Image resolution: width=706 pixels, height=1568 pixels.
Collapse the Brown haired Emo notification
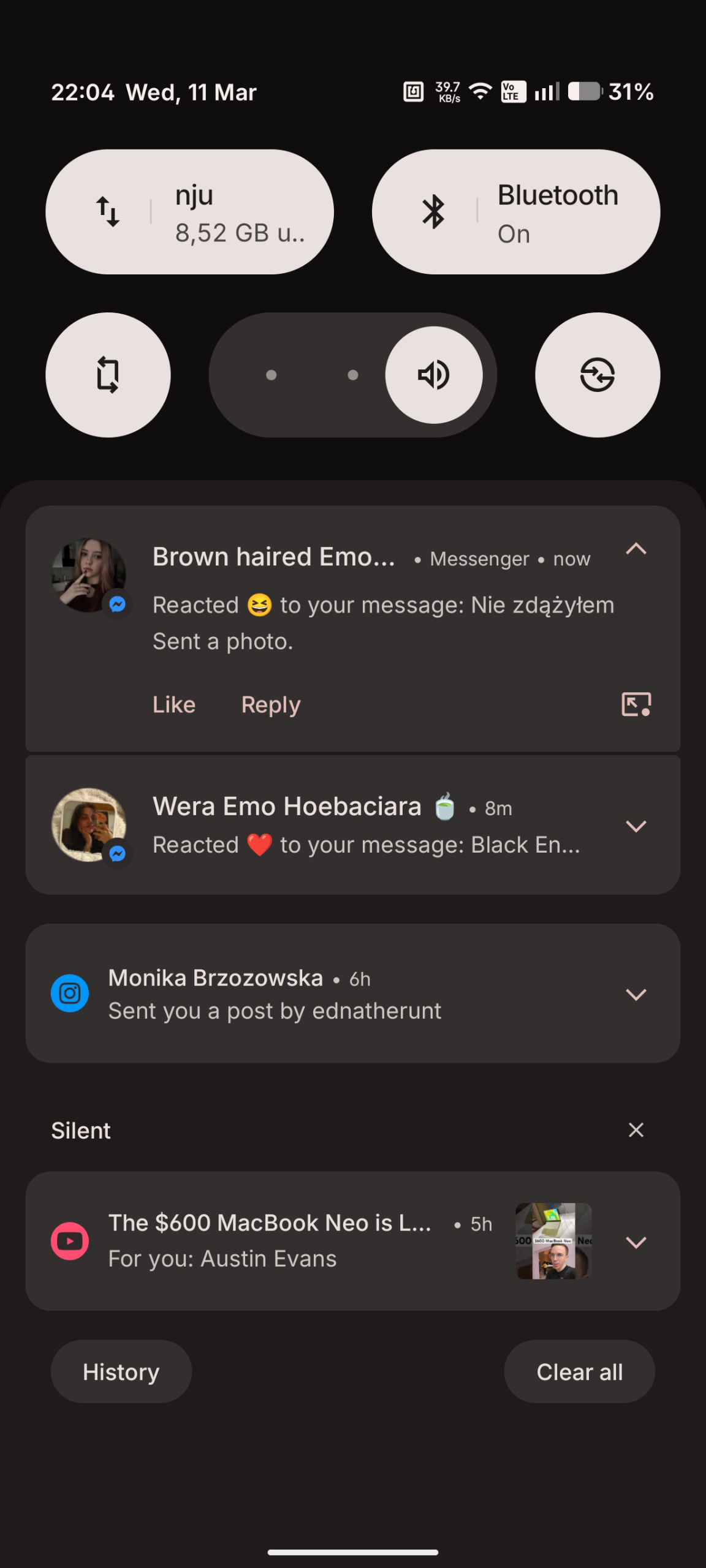[x=636, y=549]
